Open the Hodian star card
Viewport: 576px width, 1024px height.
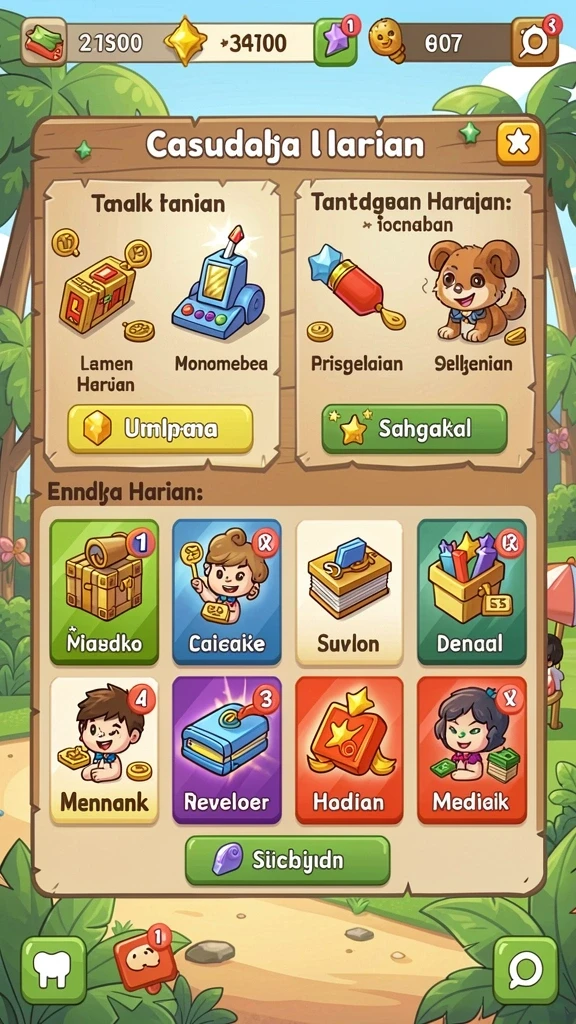tap(349, 750)
